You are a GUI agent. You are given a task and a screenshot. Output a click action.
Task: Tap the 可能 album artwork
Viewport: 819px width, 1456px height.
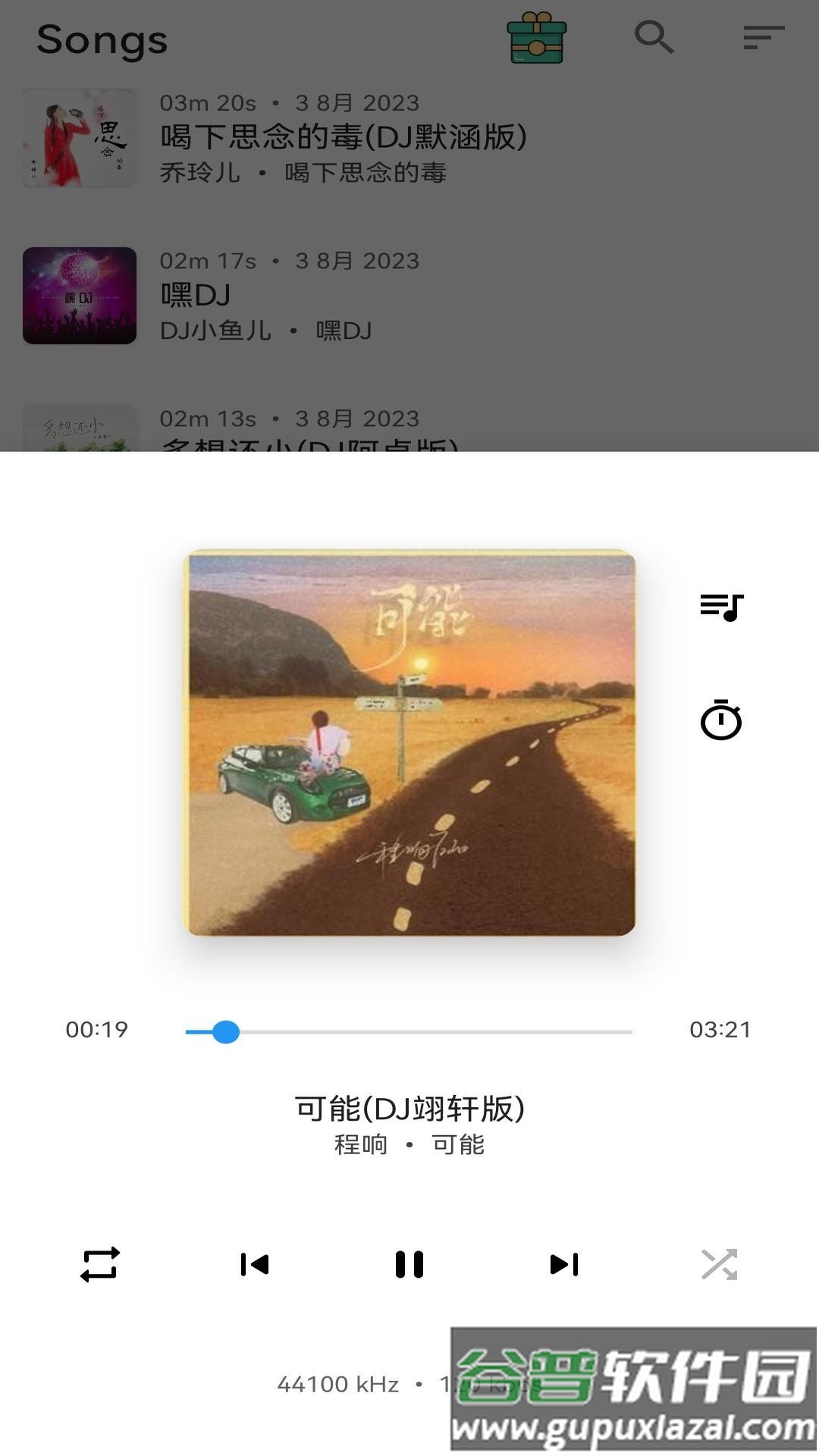pyautogui.click(x=409, y=743)
